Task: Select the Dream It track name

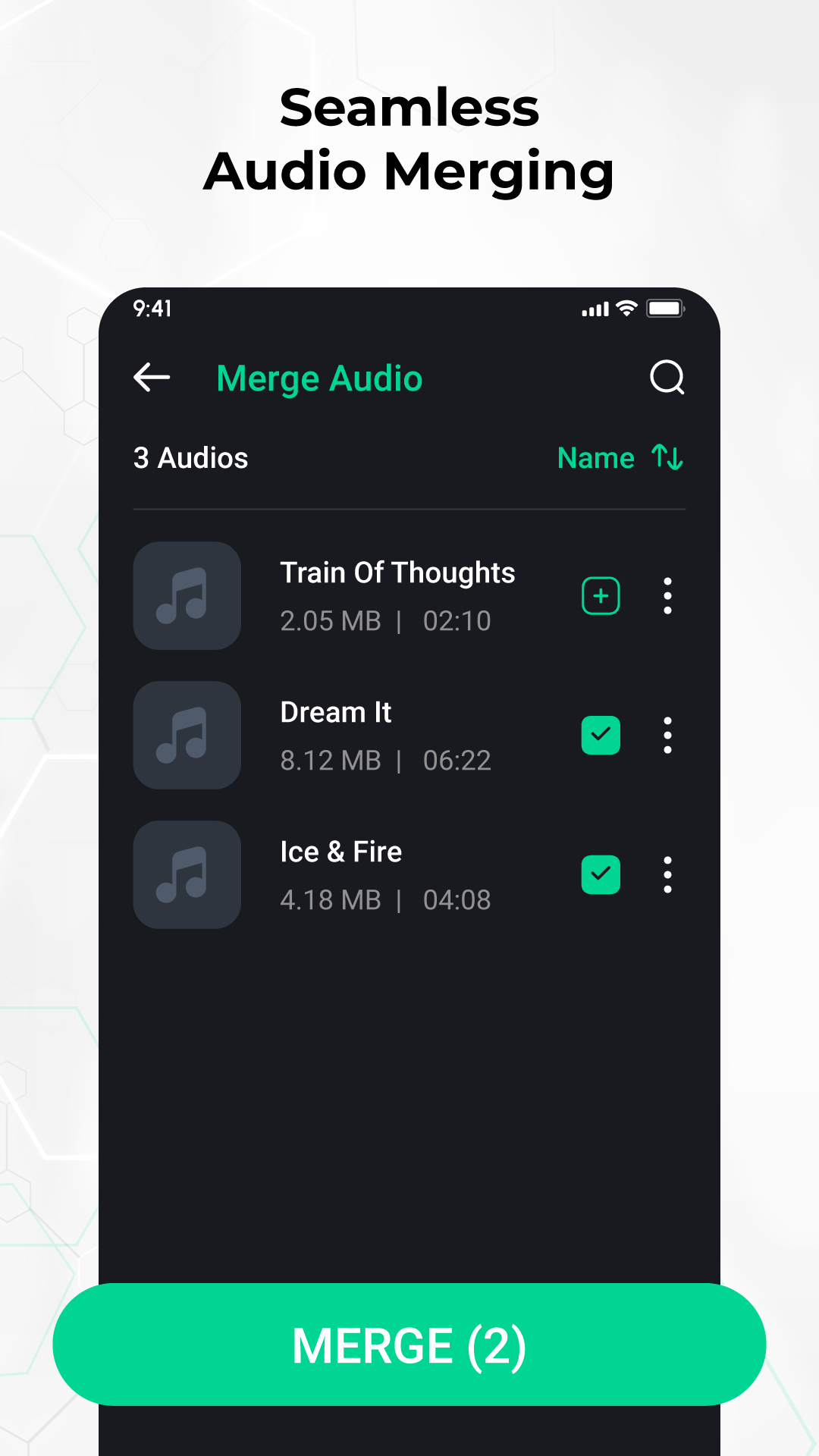Action: pyautogui.click(x=334, y=712)
